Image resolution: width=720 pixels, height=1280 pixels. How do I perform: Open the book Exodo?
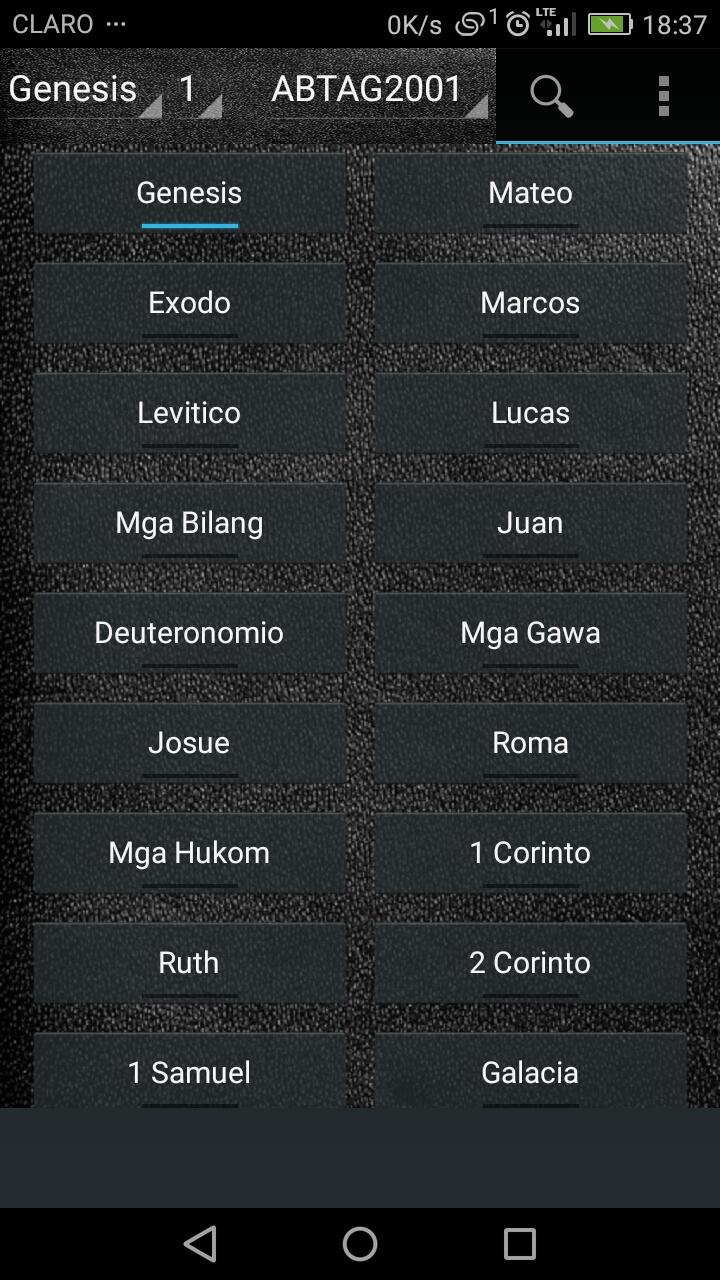pyautogui.click(x=189, y=303)
